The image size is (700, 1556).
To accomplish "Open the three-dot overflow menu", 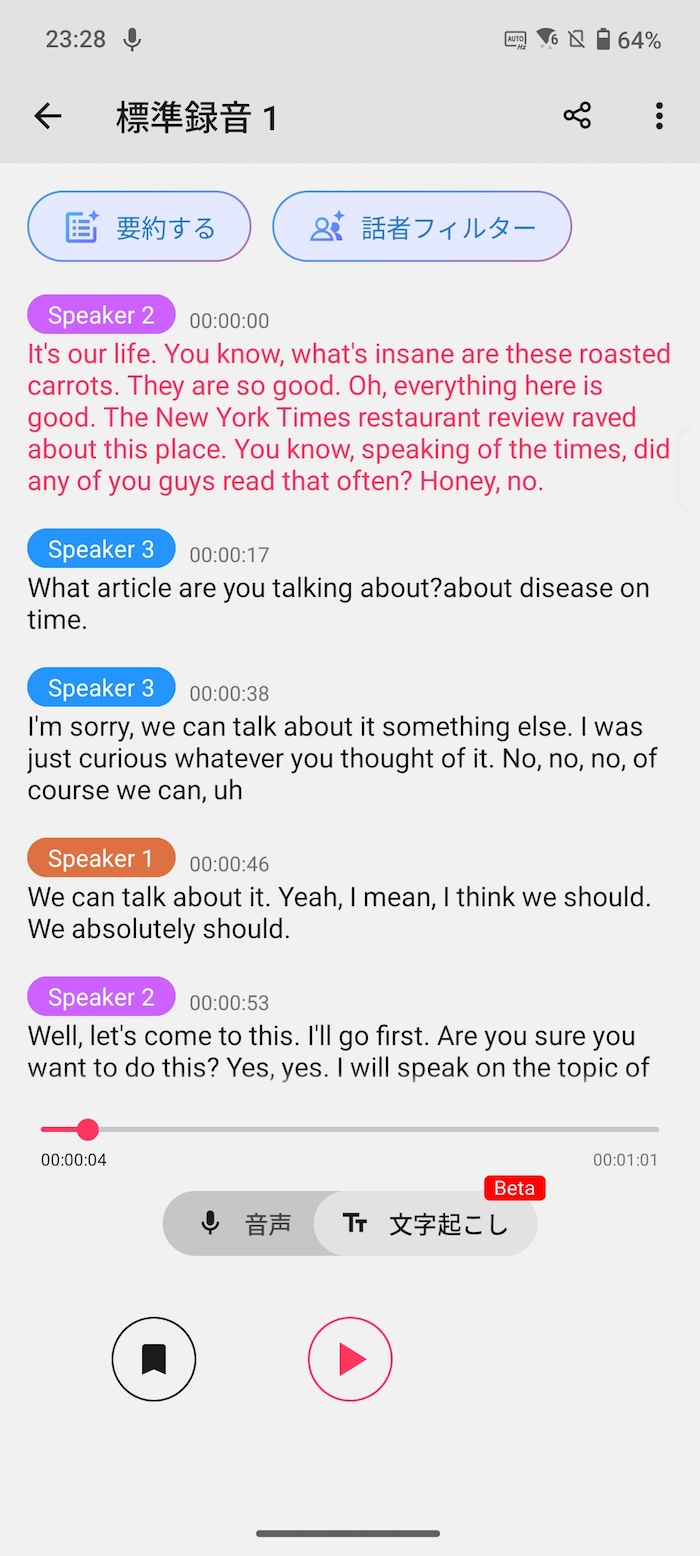I will click(659, 116).
